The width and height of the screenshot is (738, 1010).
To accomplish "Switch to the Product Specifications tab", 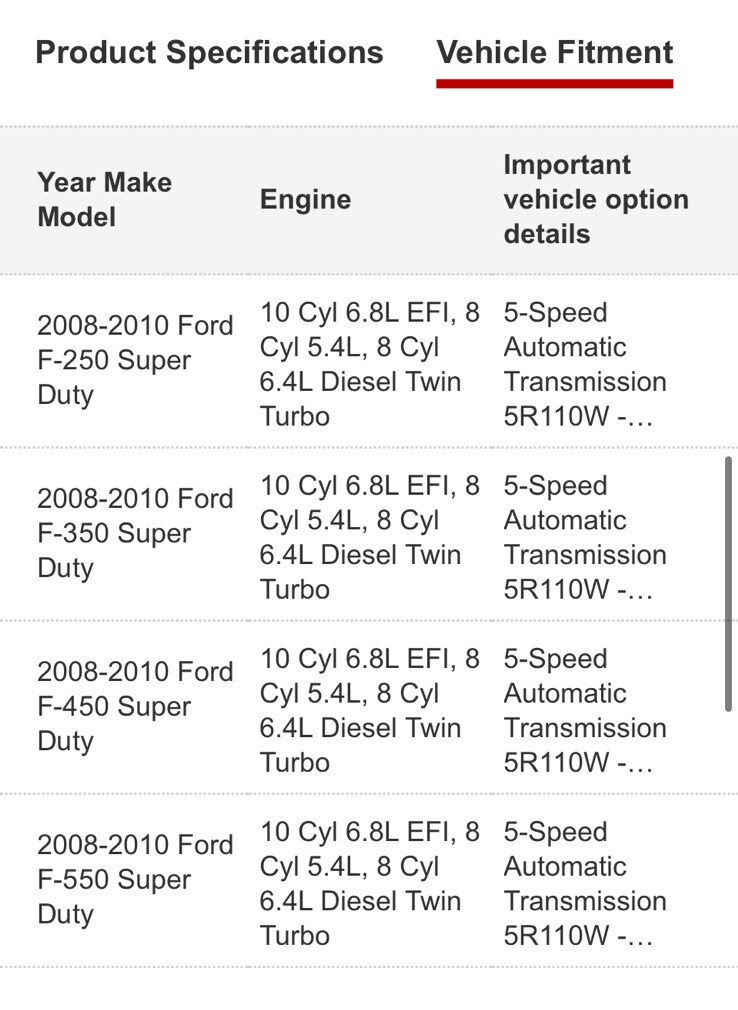I will pyautogui.click(x=209, y=53).
